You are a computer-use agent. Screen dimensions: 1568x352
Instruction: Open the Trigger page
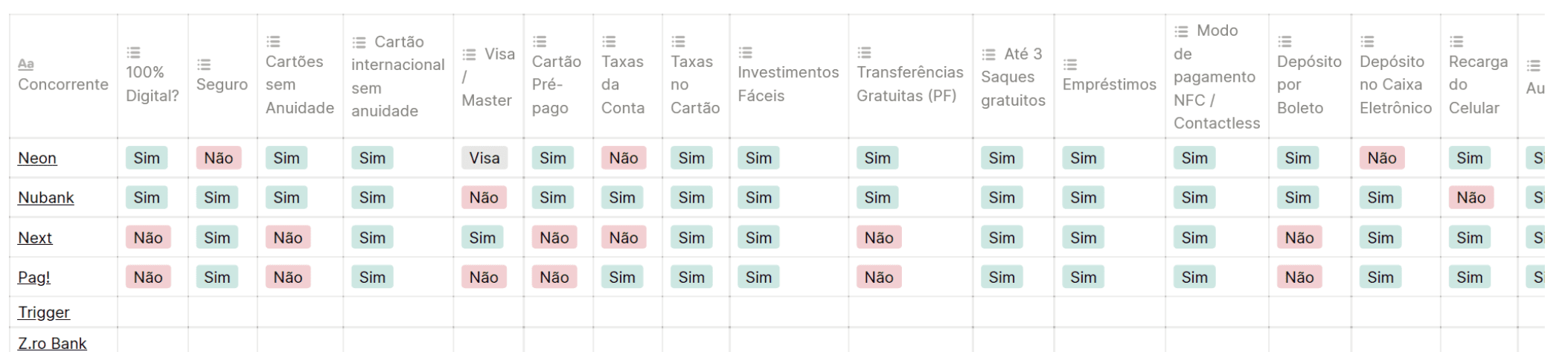pyautogui.click(x=44, y=312)
